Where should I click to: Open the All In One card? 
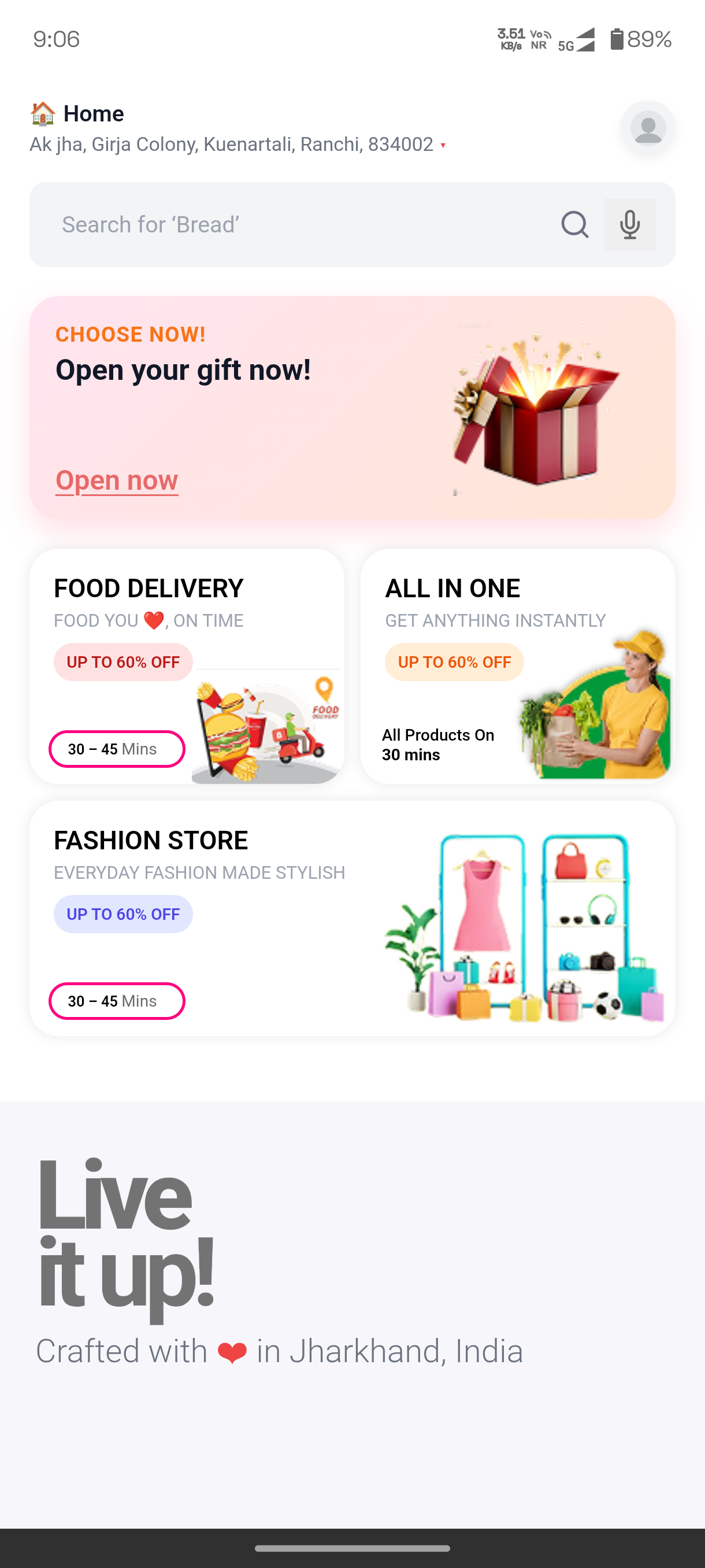(x=518, y=666)
